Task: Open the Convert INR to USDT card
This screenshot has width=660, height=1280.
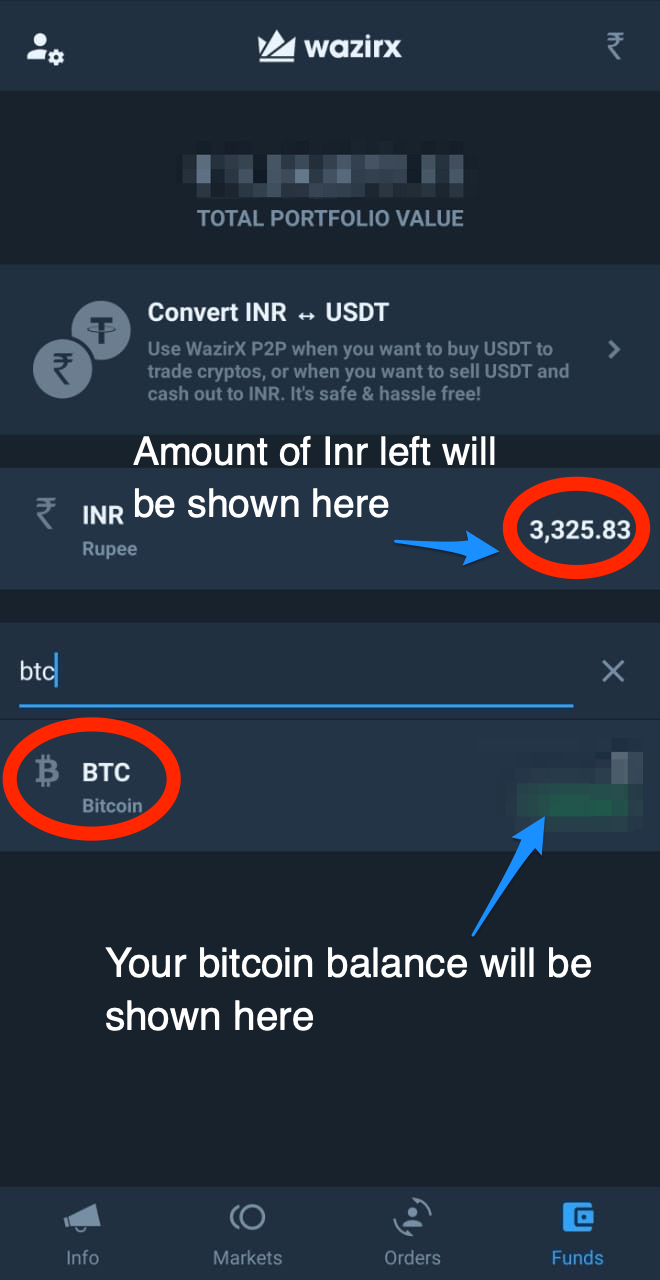Action: (x=330, y=350)
